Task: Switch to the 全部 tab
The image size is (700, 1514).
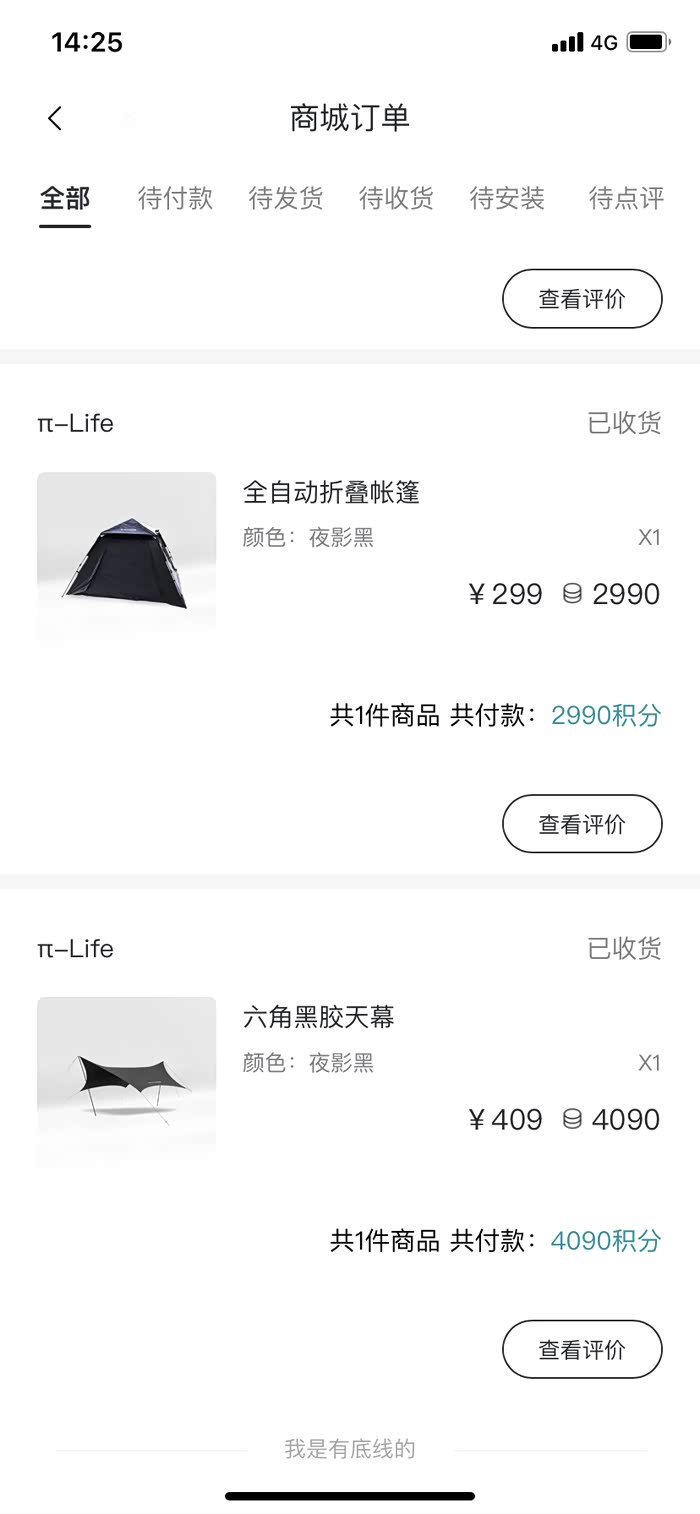Action: [65, 199]
